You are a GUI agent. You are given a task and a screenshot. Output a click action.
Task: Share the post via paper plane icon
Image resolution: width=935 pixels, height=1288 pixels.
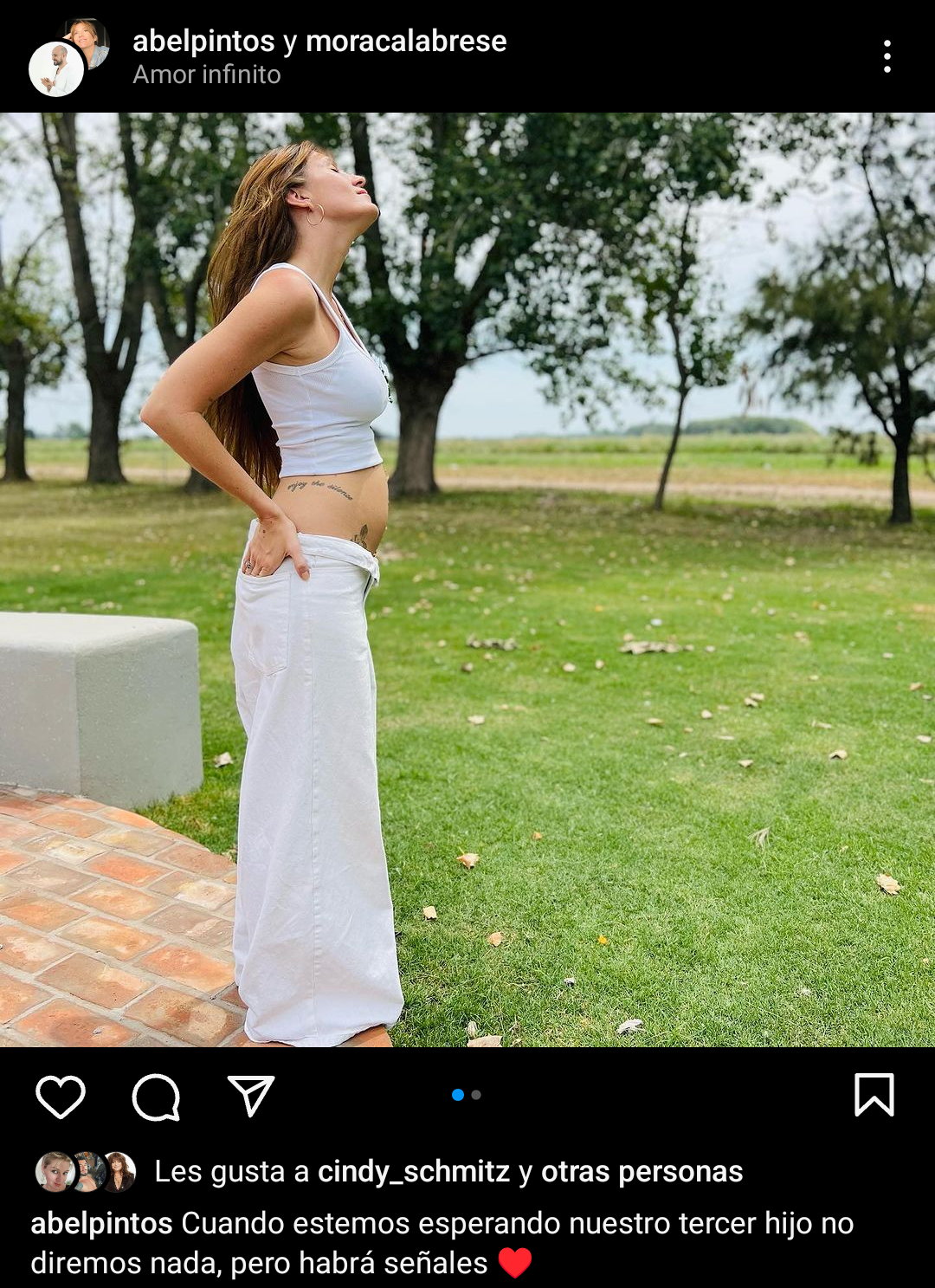click(251, 1096)
